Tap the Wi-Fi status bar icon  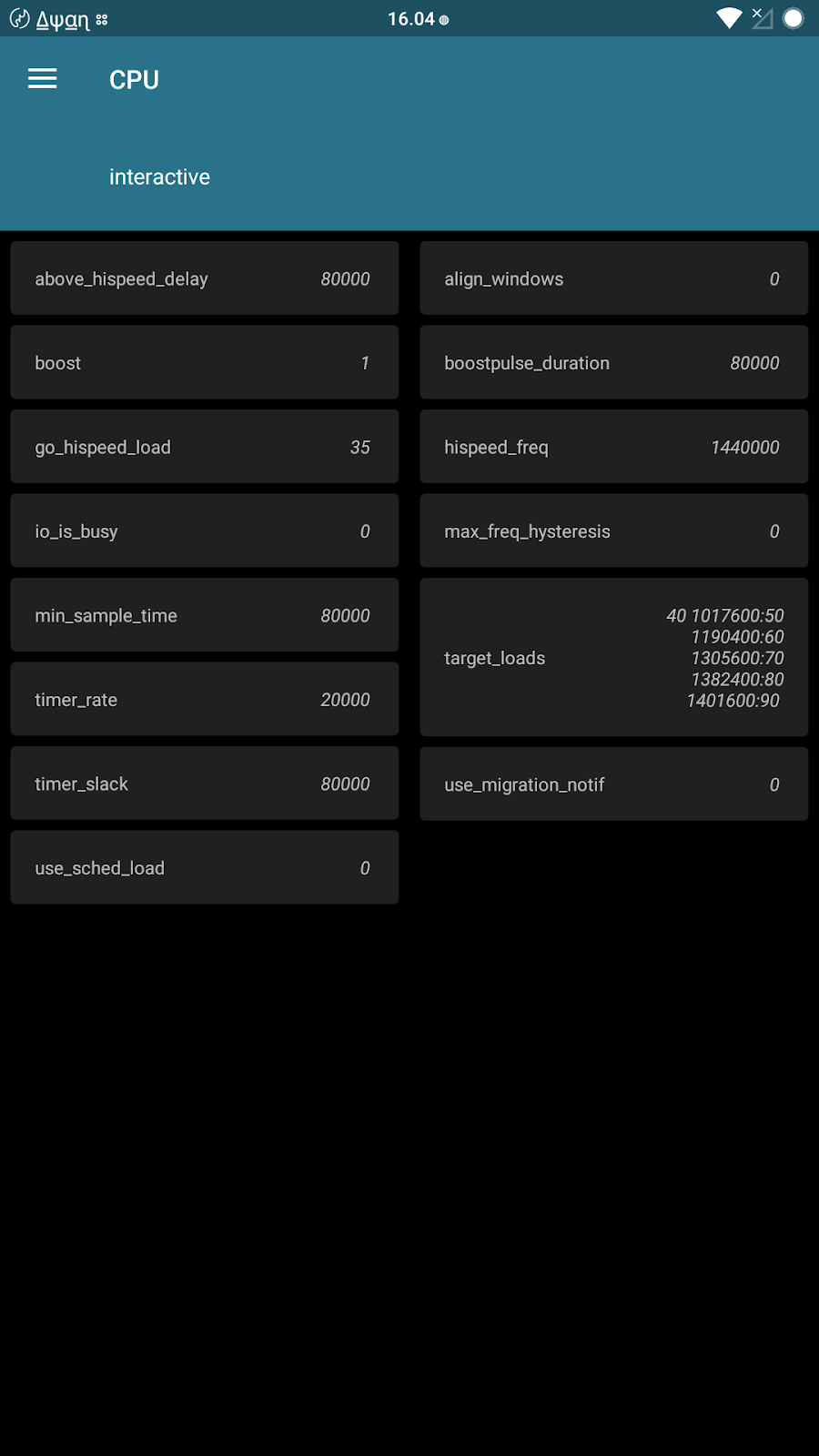728,17
